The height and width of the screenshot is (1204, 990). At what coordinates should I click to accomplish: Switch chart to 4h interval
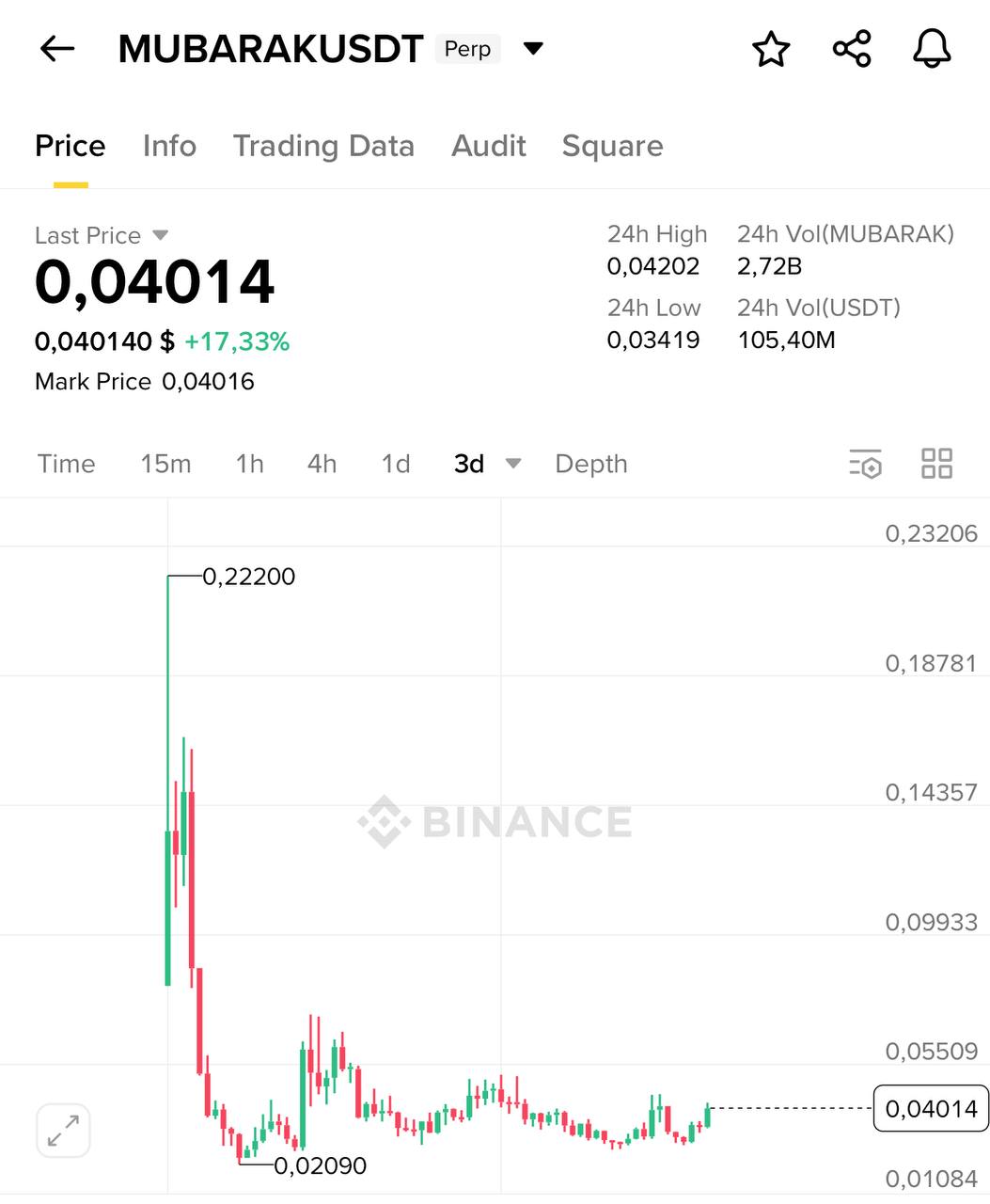pos(322,464)
